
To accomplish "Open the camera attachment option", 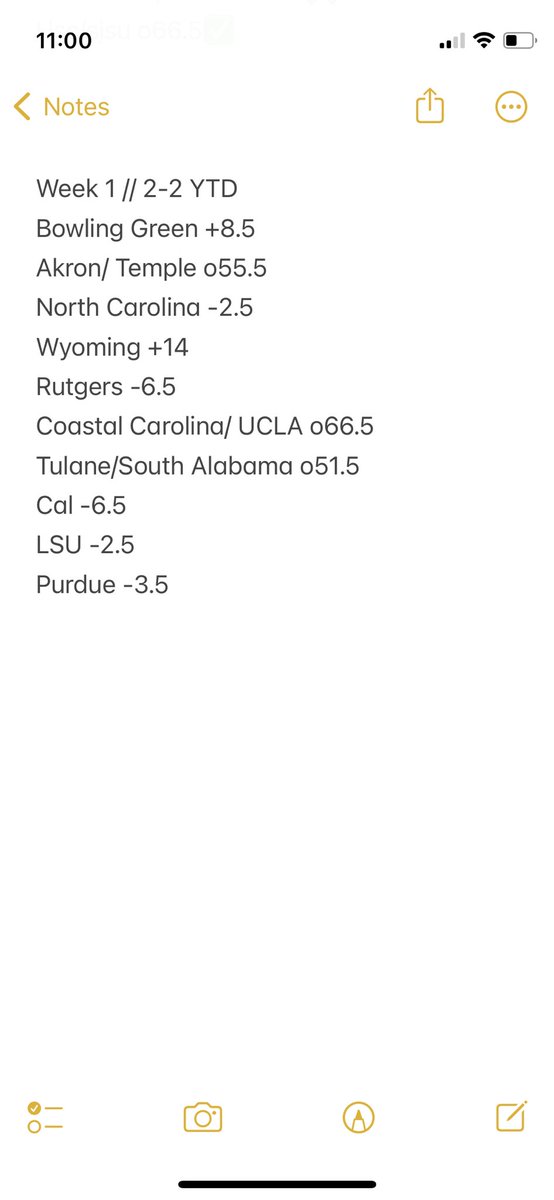I will (202, 1117).
